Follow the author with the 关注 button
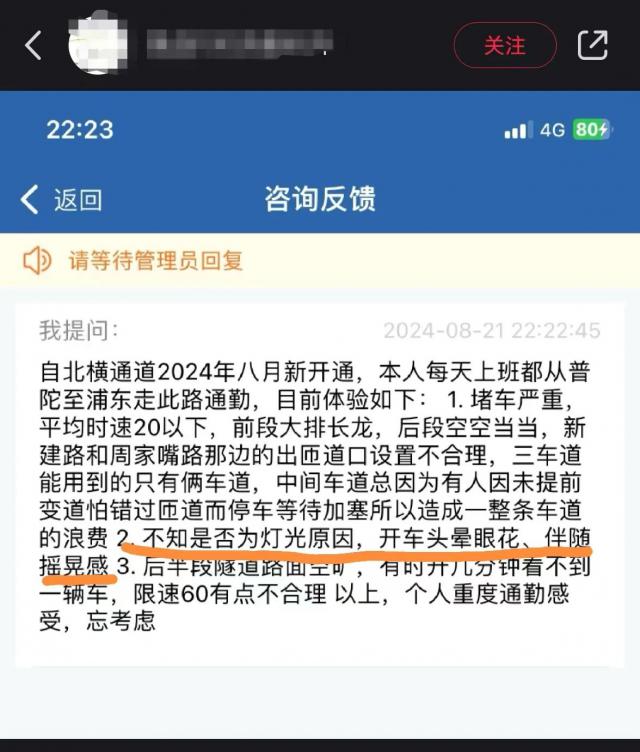Image resolution: width=640 pixels, height=752 pixels. 504,46
